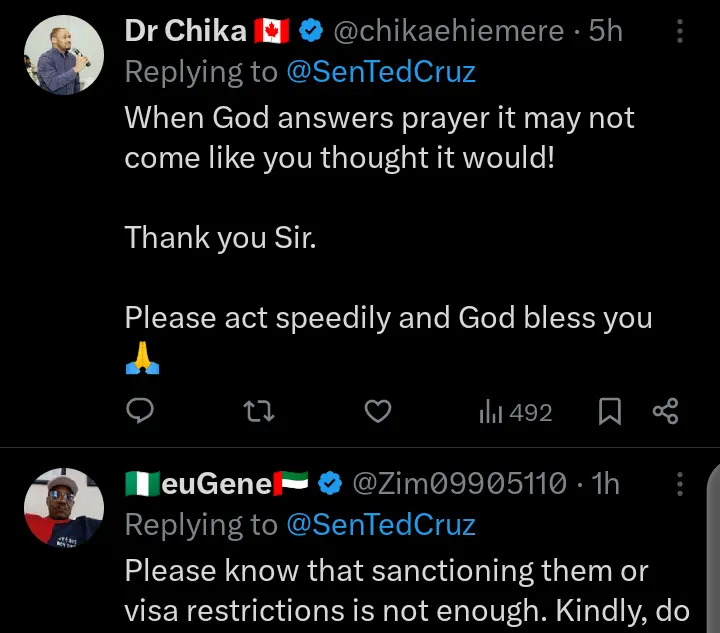Open Dr Chika's username @chikaehiemere
This screenshot has height=633, width=720.
pyautogui.click(x=448, y=31)
